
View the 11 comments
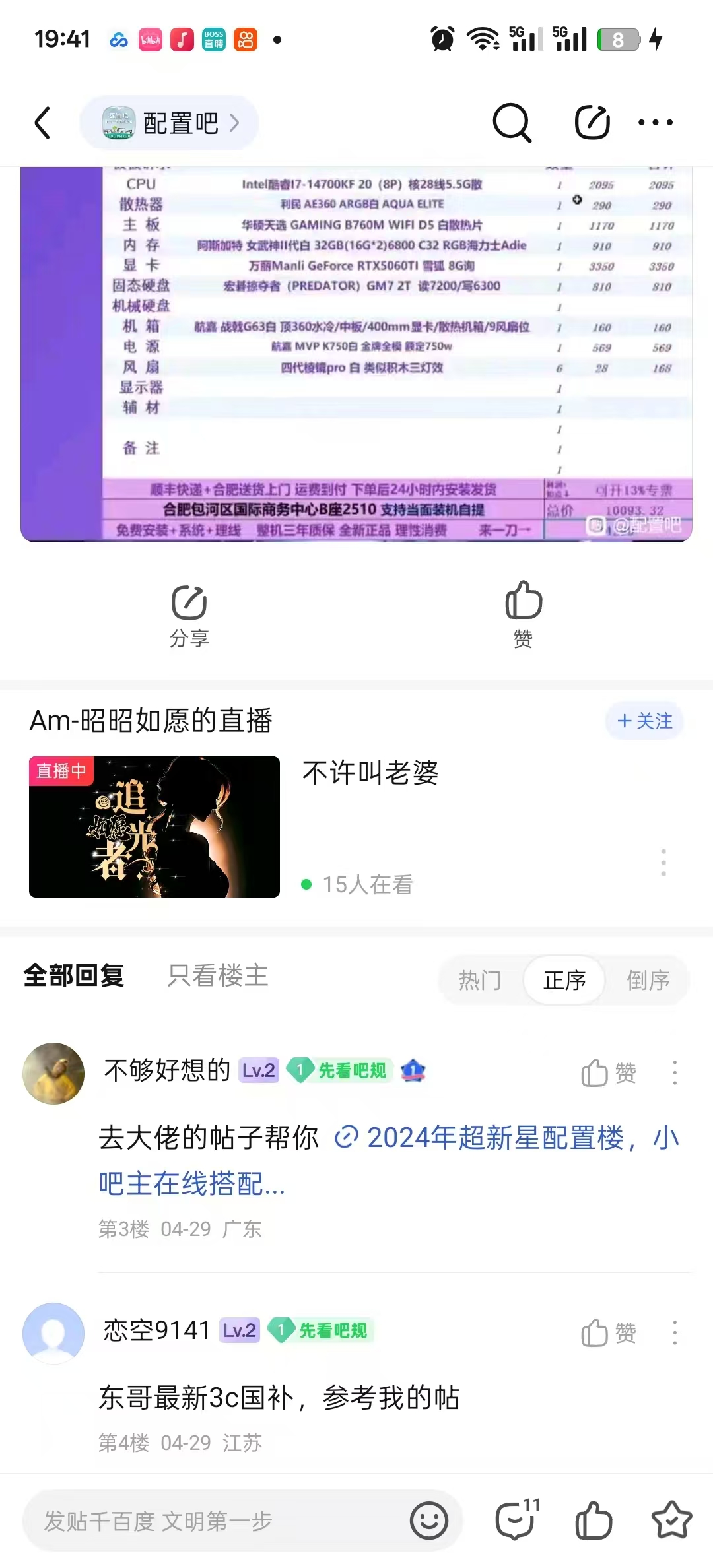[x=516, y=1520]
